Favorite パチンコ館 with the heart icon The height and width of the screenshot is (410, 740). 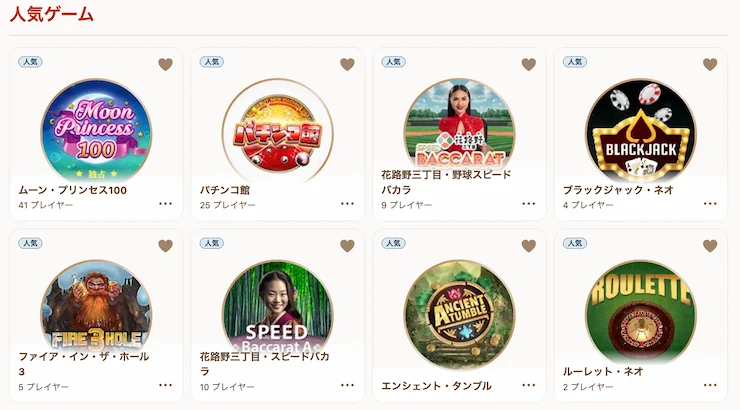pyautogui.click(x=347, y=64)
